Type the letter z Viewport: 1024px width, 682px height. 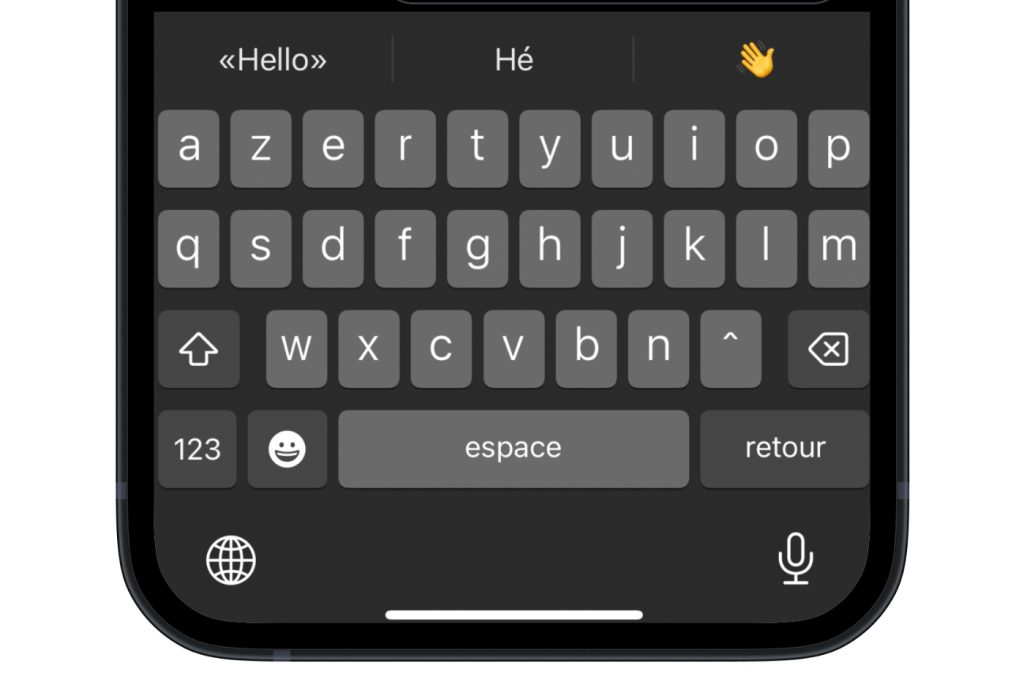(x=260, y=149)
